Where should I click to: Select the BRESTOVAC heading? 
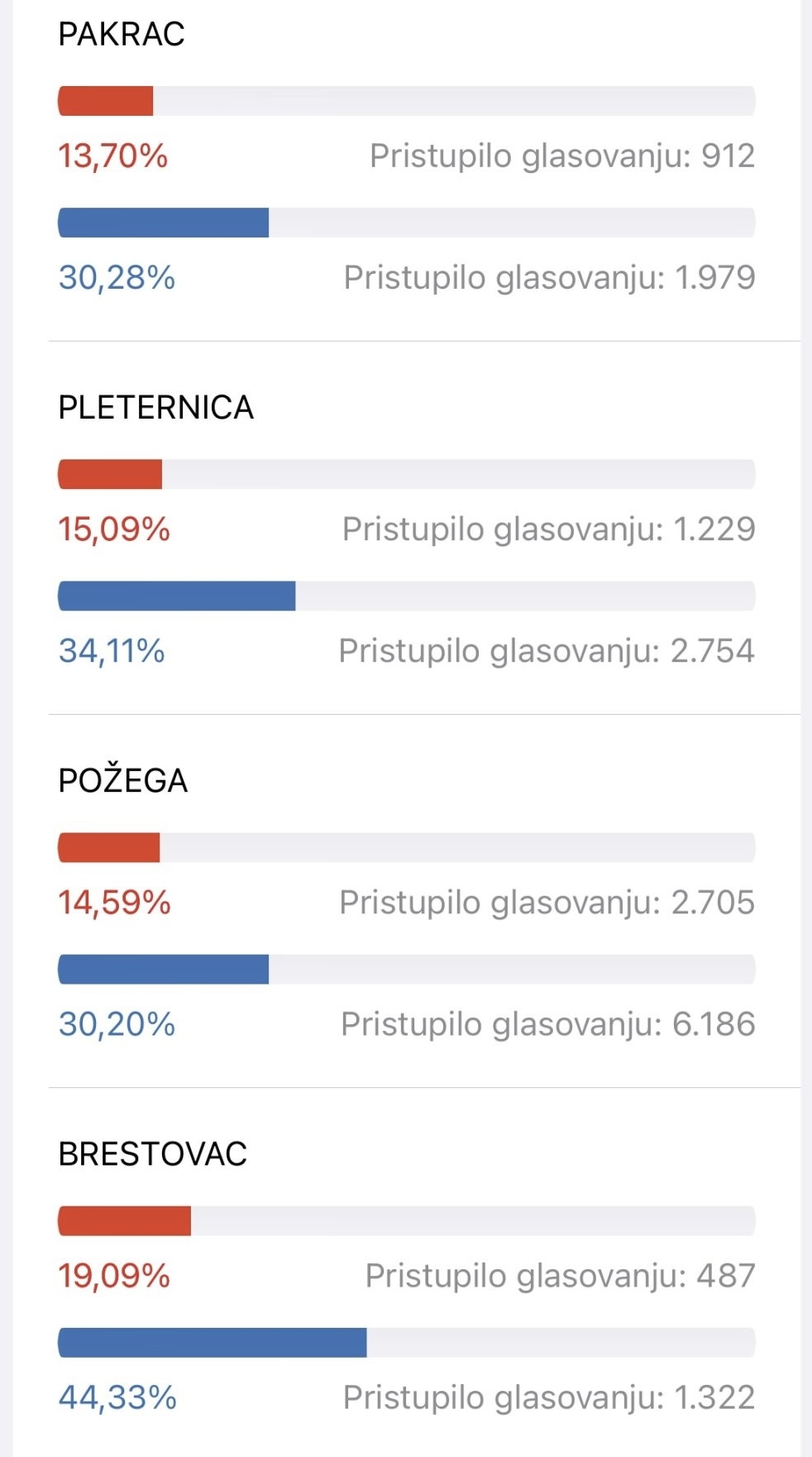coord(151,1153)
